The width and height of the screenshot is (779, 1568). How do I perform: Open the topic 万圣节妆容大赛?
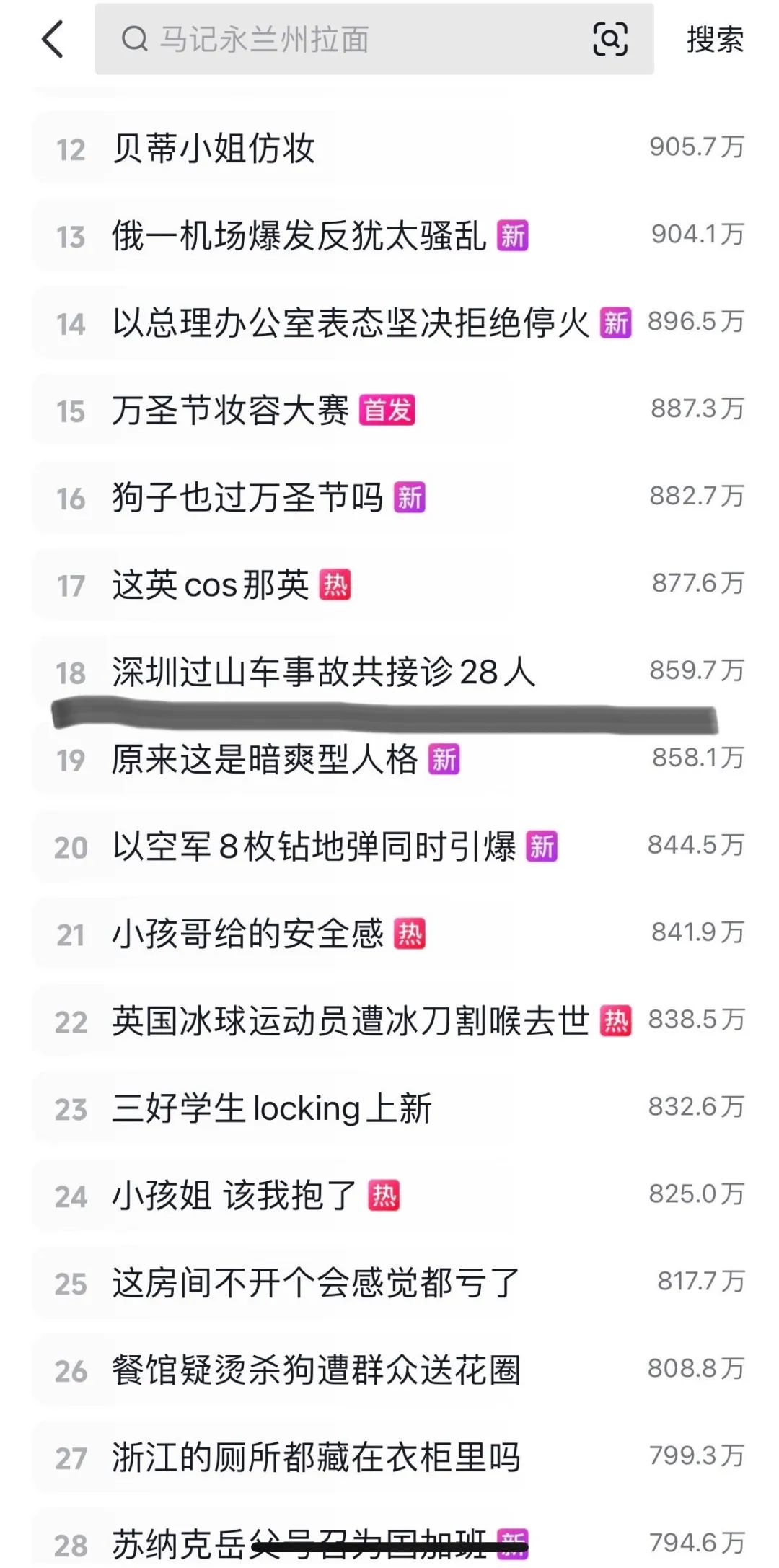point(230,411)
